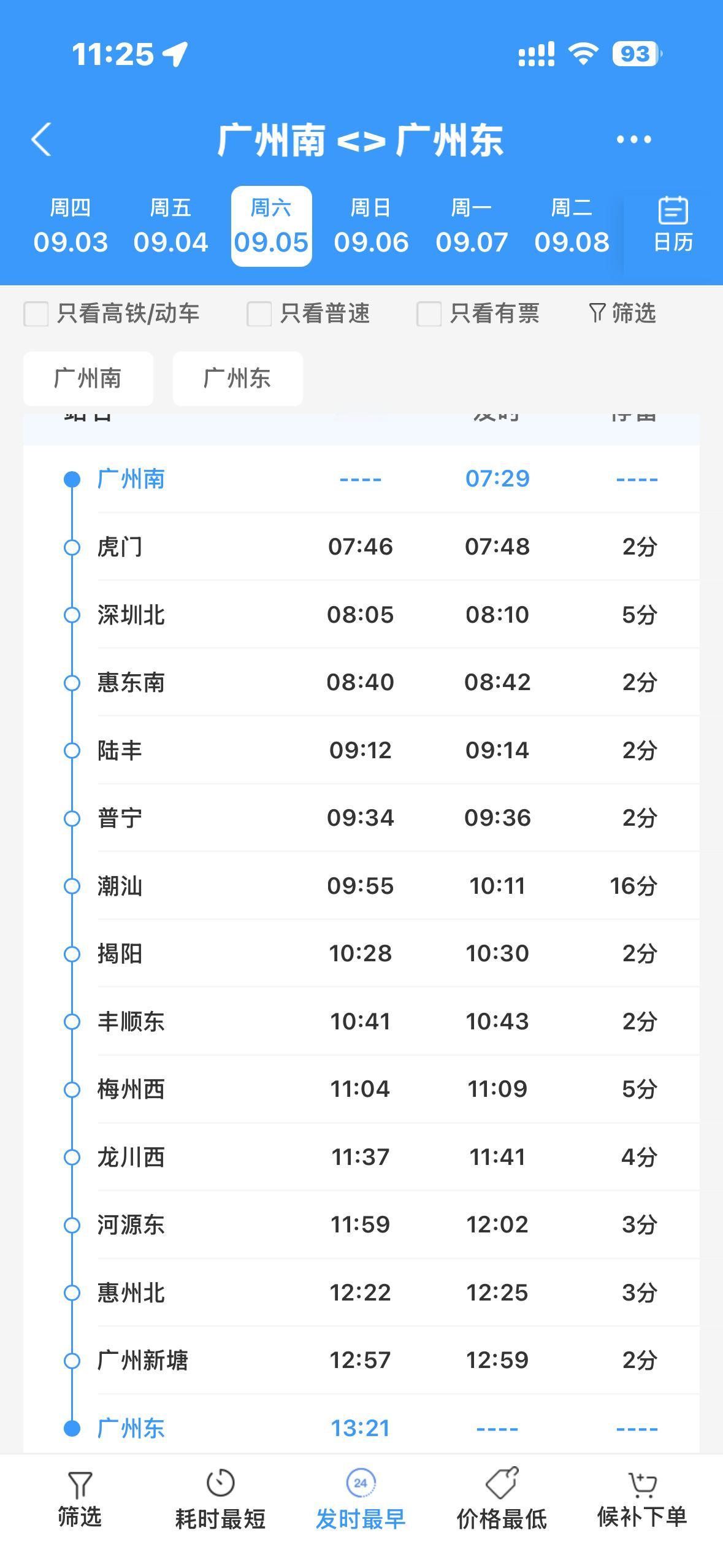Go back using the header arrow
723x1568 pixels.
(41, 140)
